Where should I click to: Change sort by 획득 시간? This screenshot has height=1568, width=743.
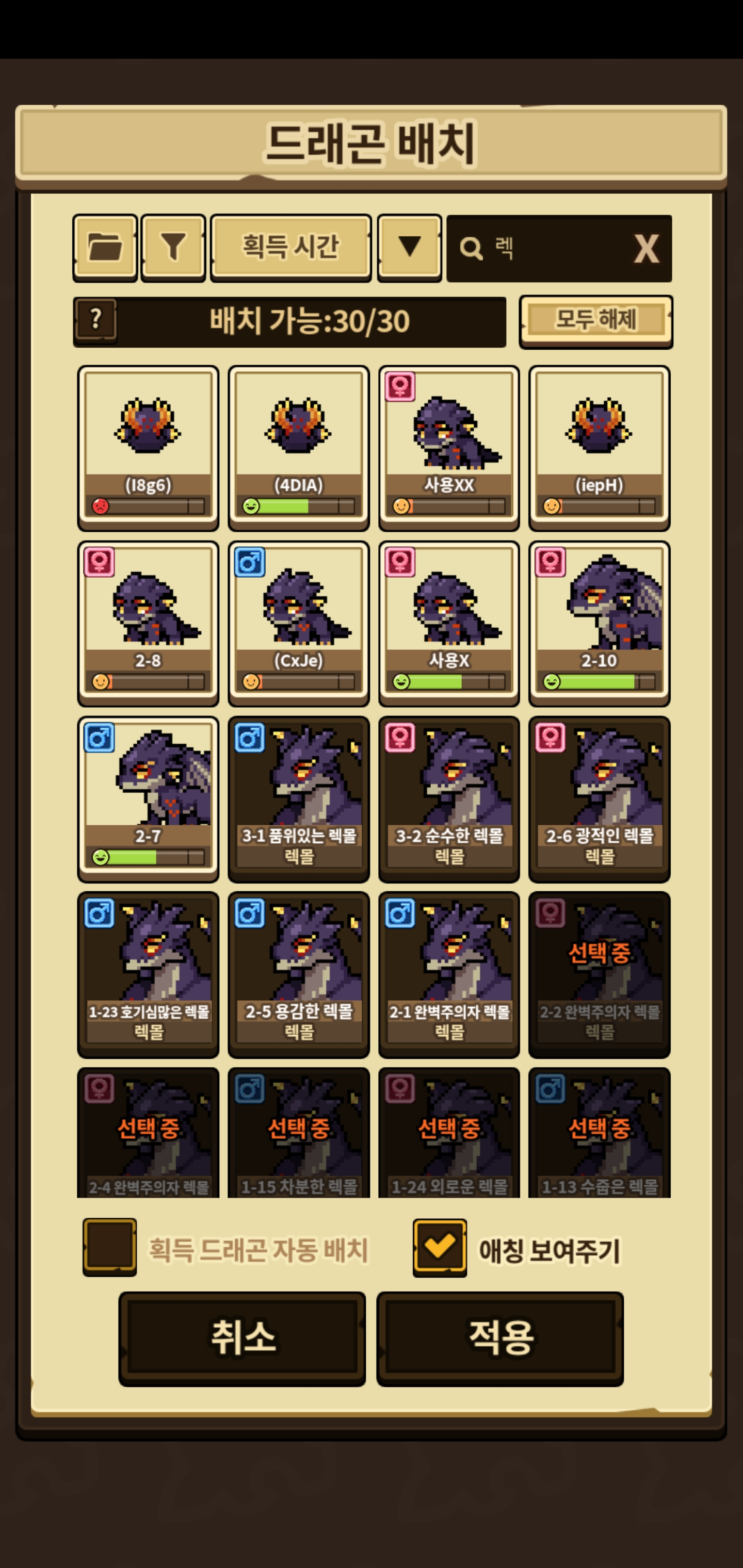[x=290, y=248]
